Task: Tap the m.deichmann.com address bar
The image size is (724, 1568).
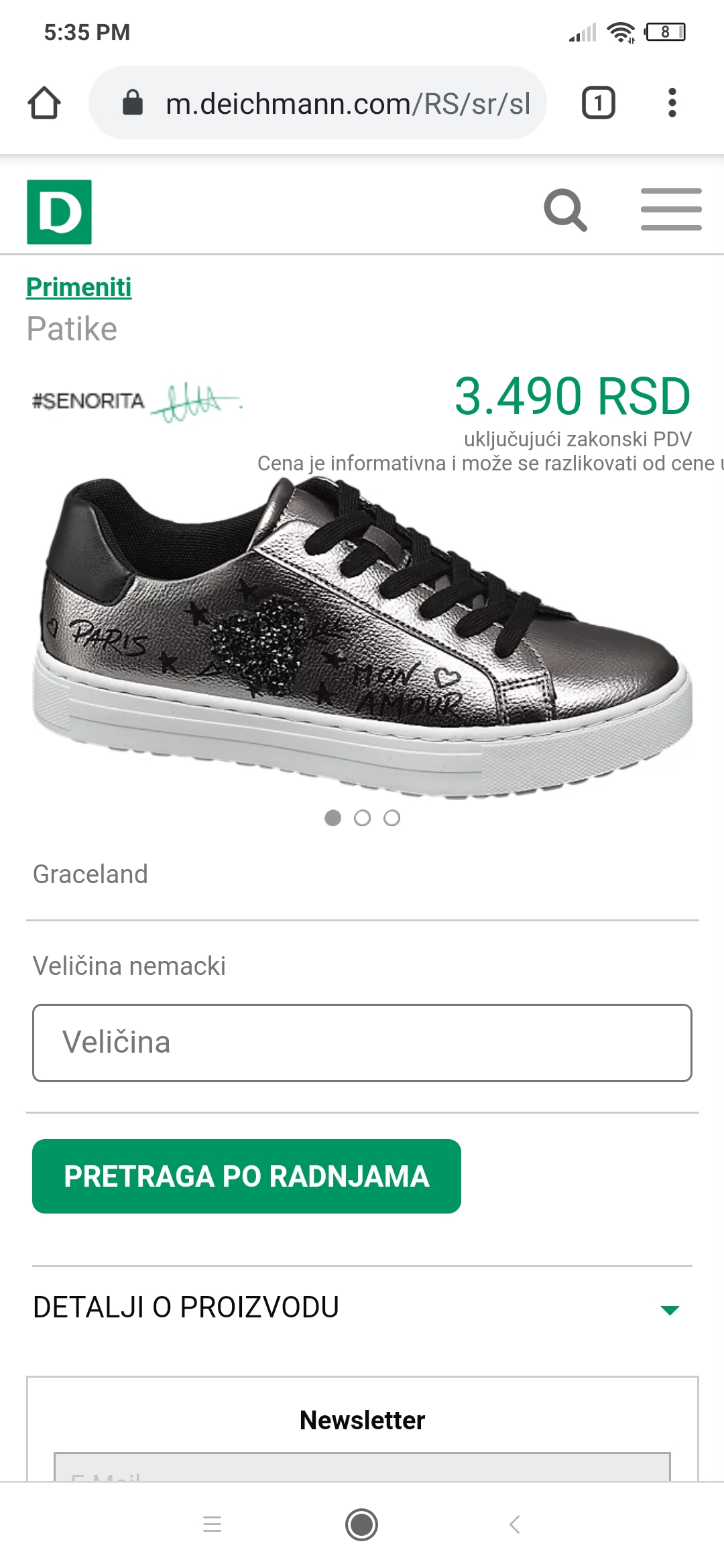Action: coord(318,103)
